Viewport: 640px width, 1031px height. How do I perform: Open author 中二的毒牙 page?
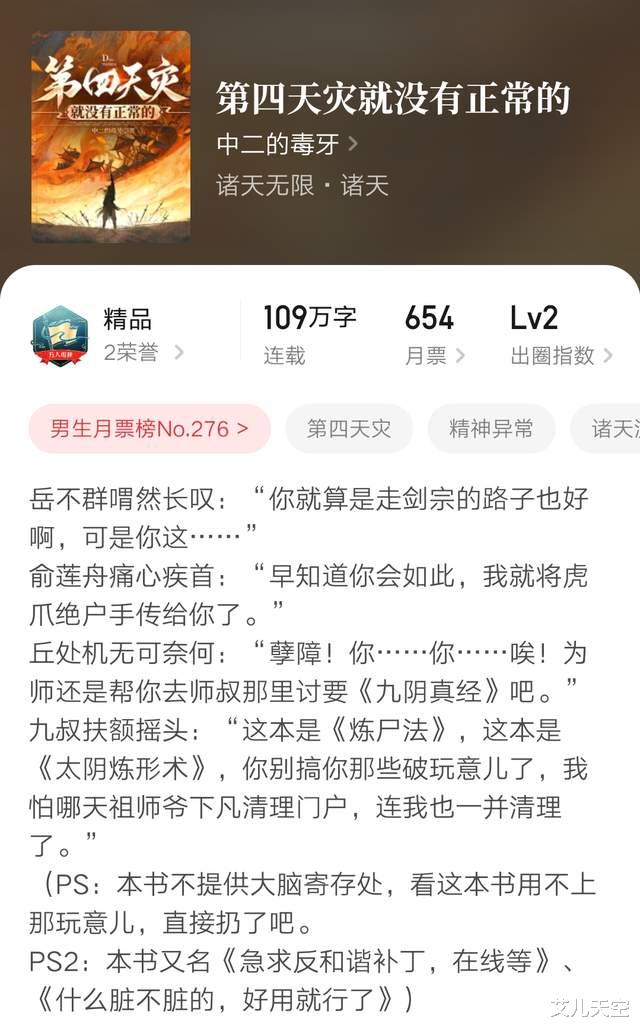point(287,144)
